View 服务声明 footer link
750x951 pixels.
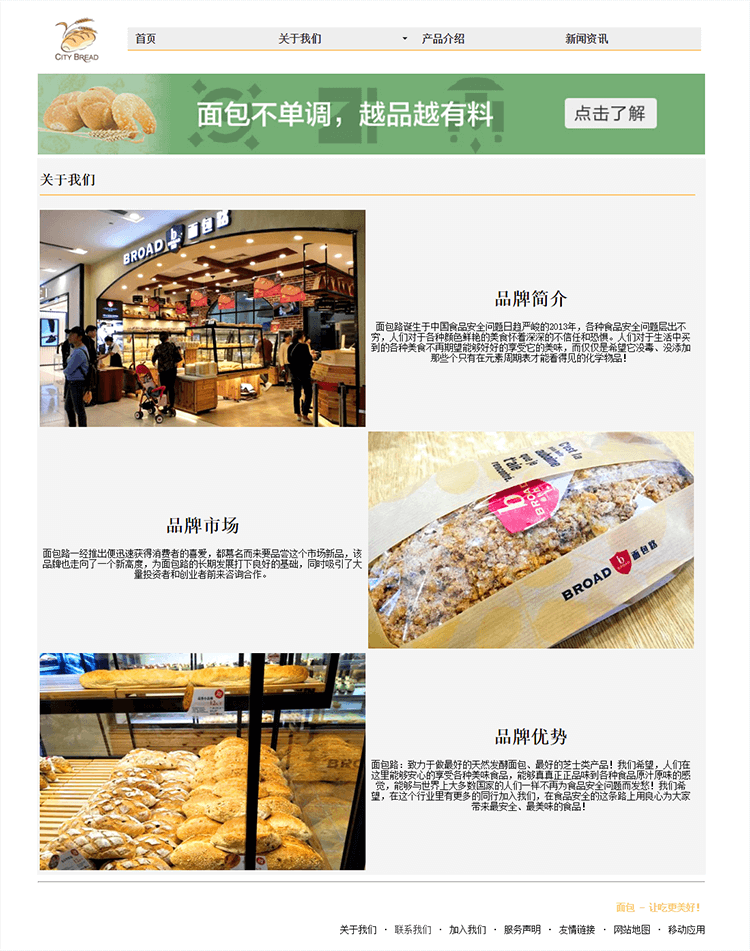coord(522,930)
